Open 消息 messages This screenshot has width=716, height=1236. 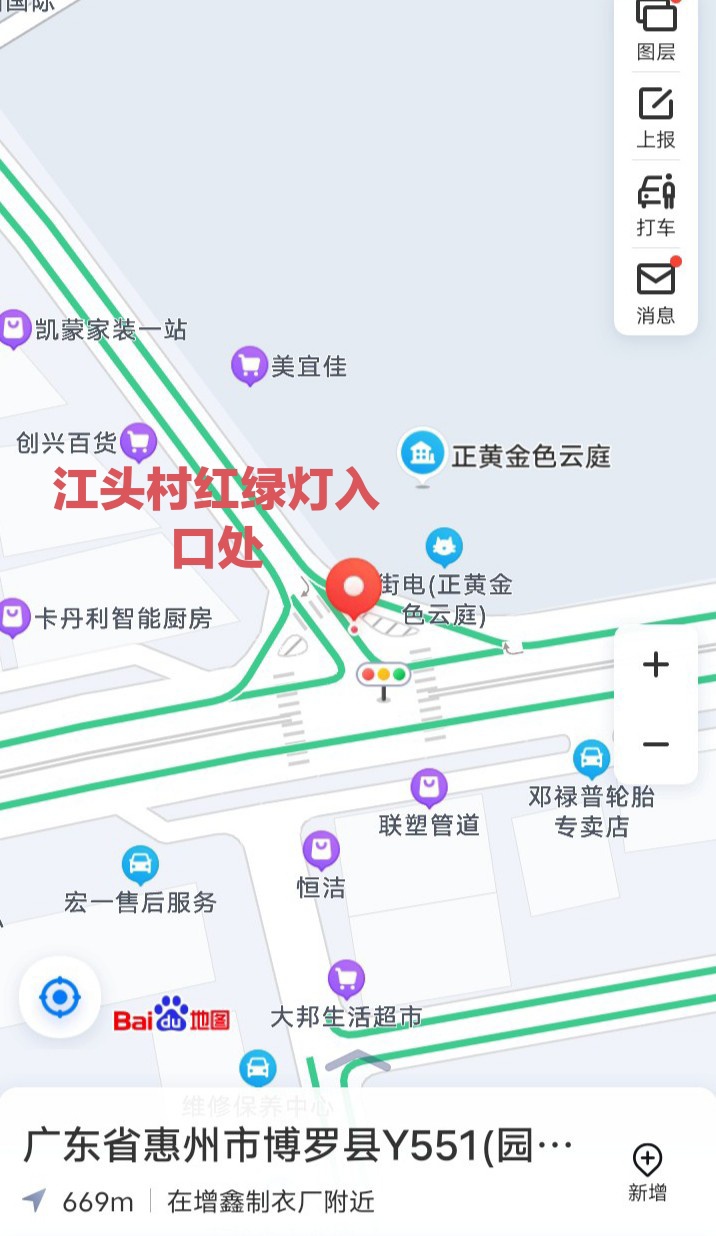656,293
